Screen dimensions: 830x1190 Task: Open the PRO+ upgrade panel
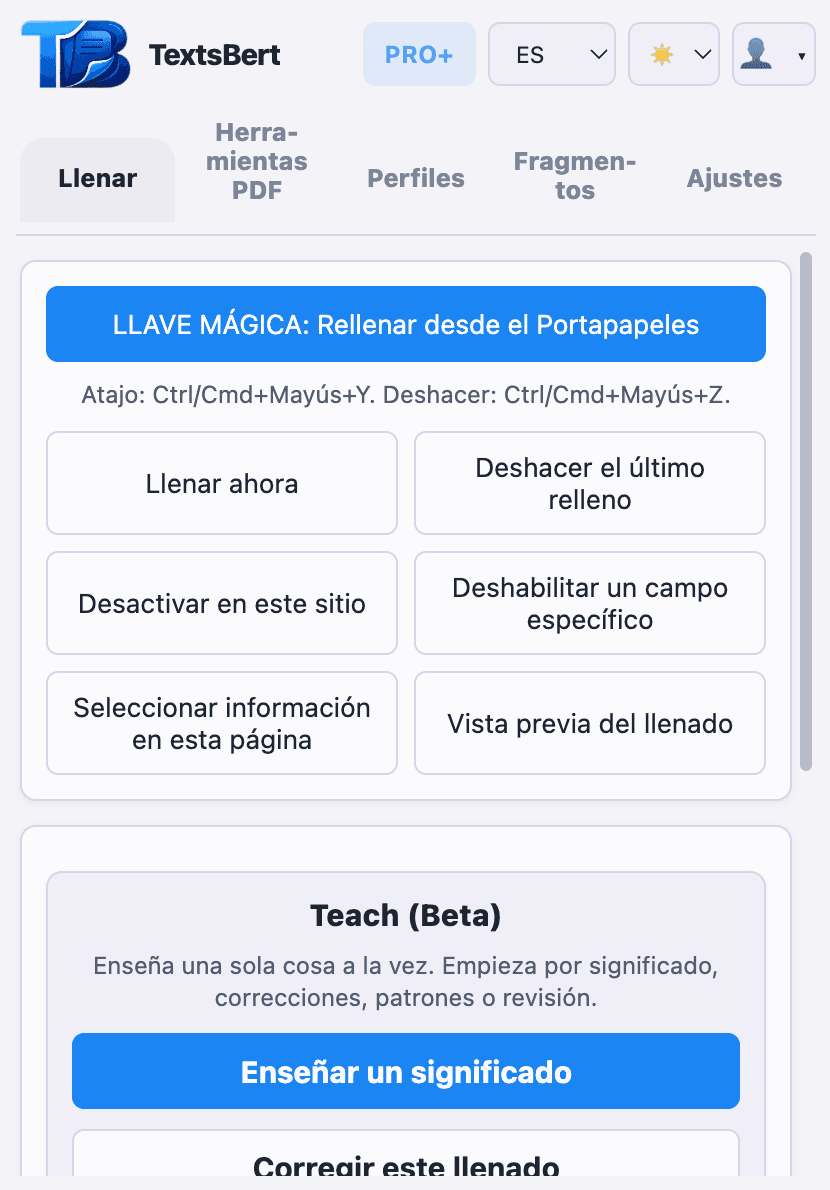419,54
